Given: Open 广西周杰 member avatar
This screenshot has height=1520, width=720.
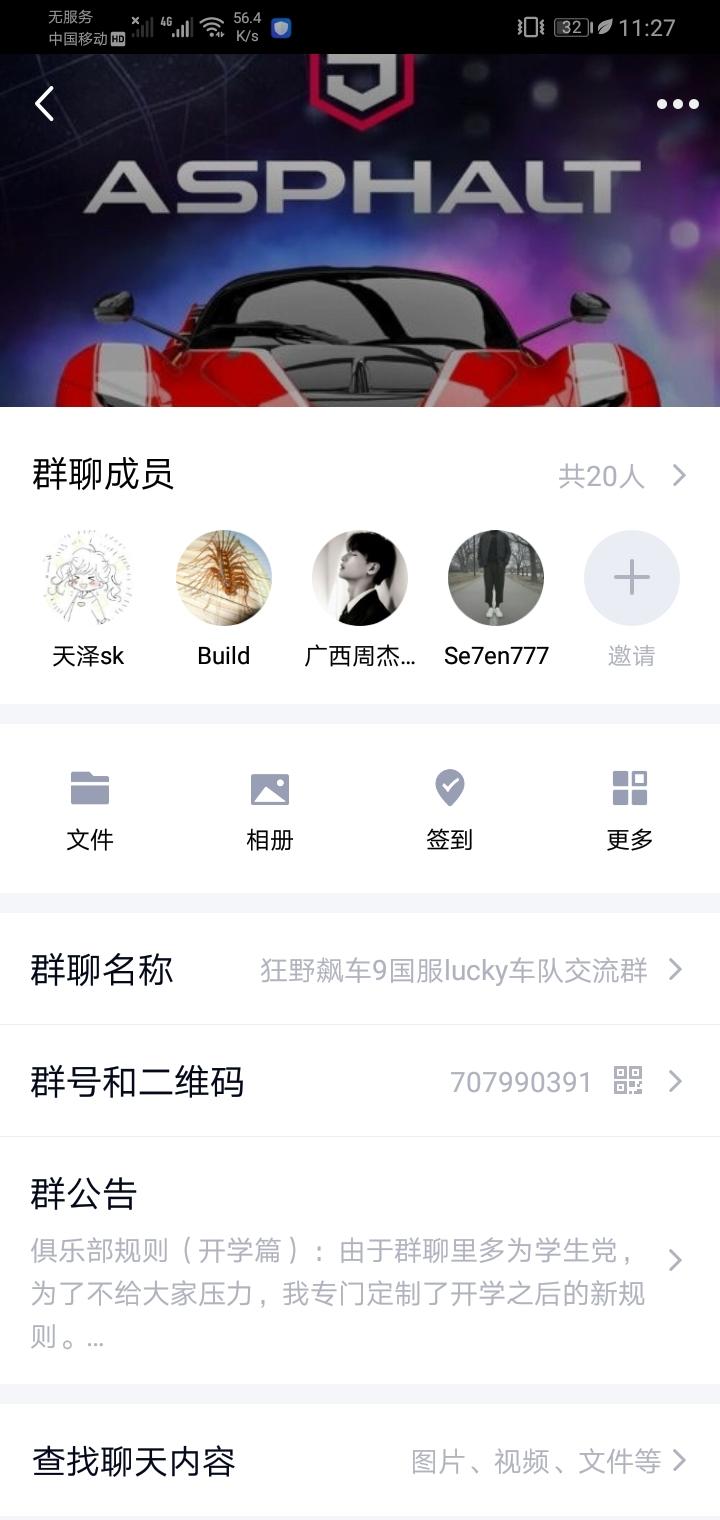Looking at the screenshot, I should tap(359, 578).
